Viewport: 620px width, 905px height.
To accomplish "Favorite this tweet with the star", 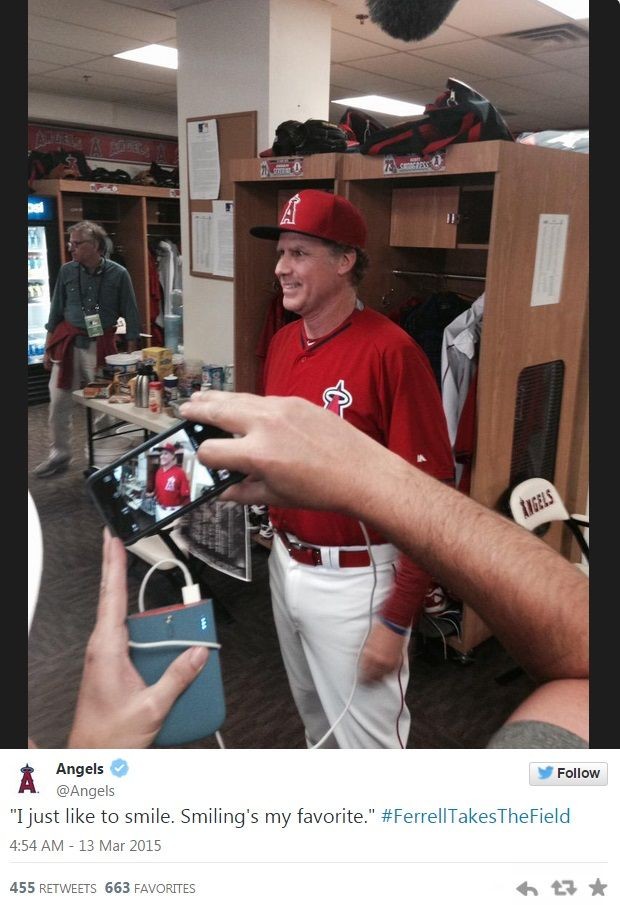I will pyautogui.click(x=598, y=887).
